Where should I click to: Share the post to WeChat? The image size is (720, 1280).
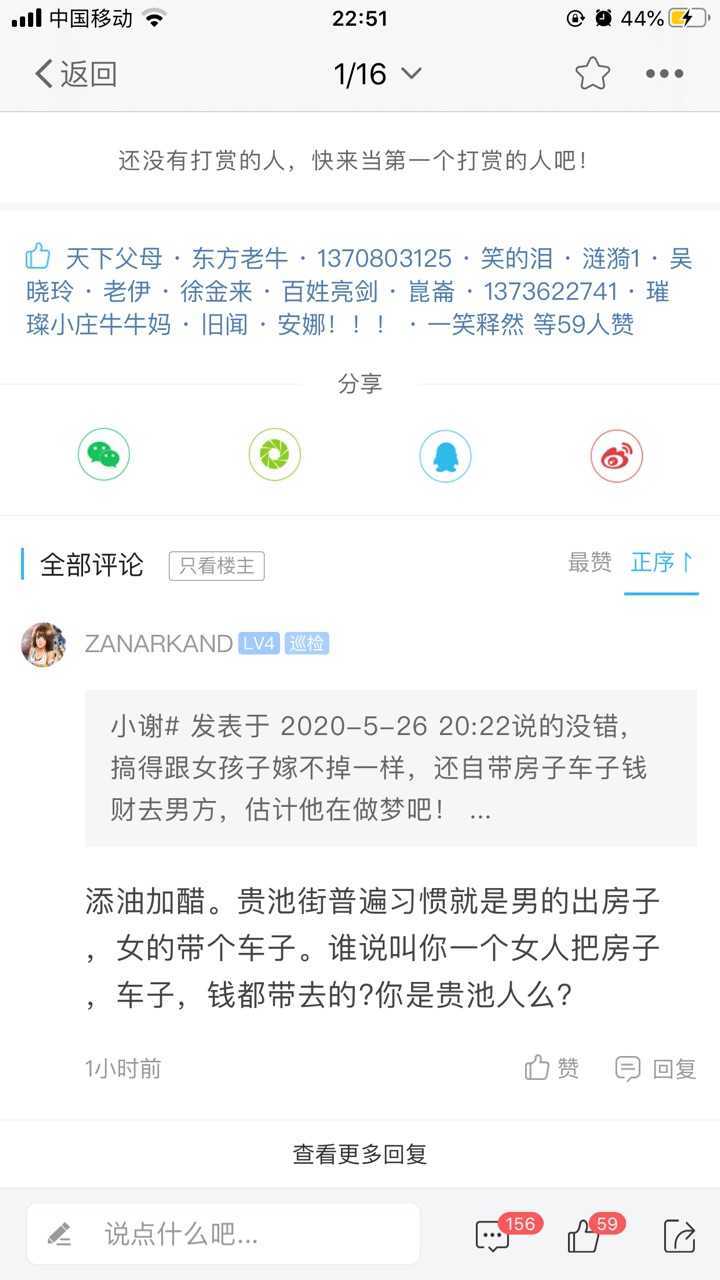[x=104, y=456]
